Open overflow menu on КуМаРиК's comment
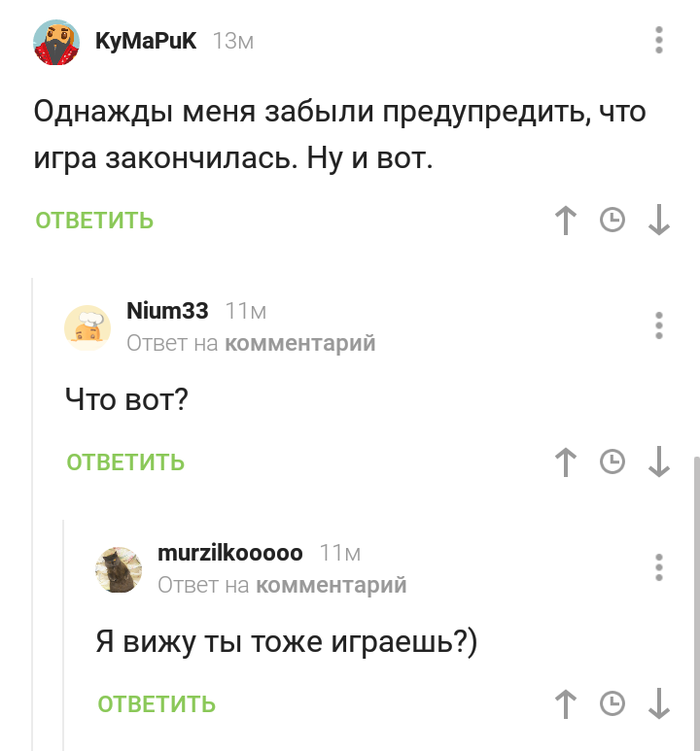700x751 pixels. 659,40
